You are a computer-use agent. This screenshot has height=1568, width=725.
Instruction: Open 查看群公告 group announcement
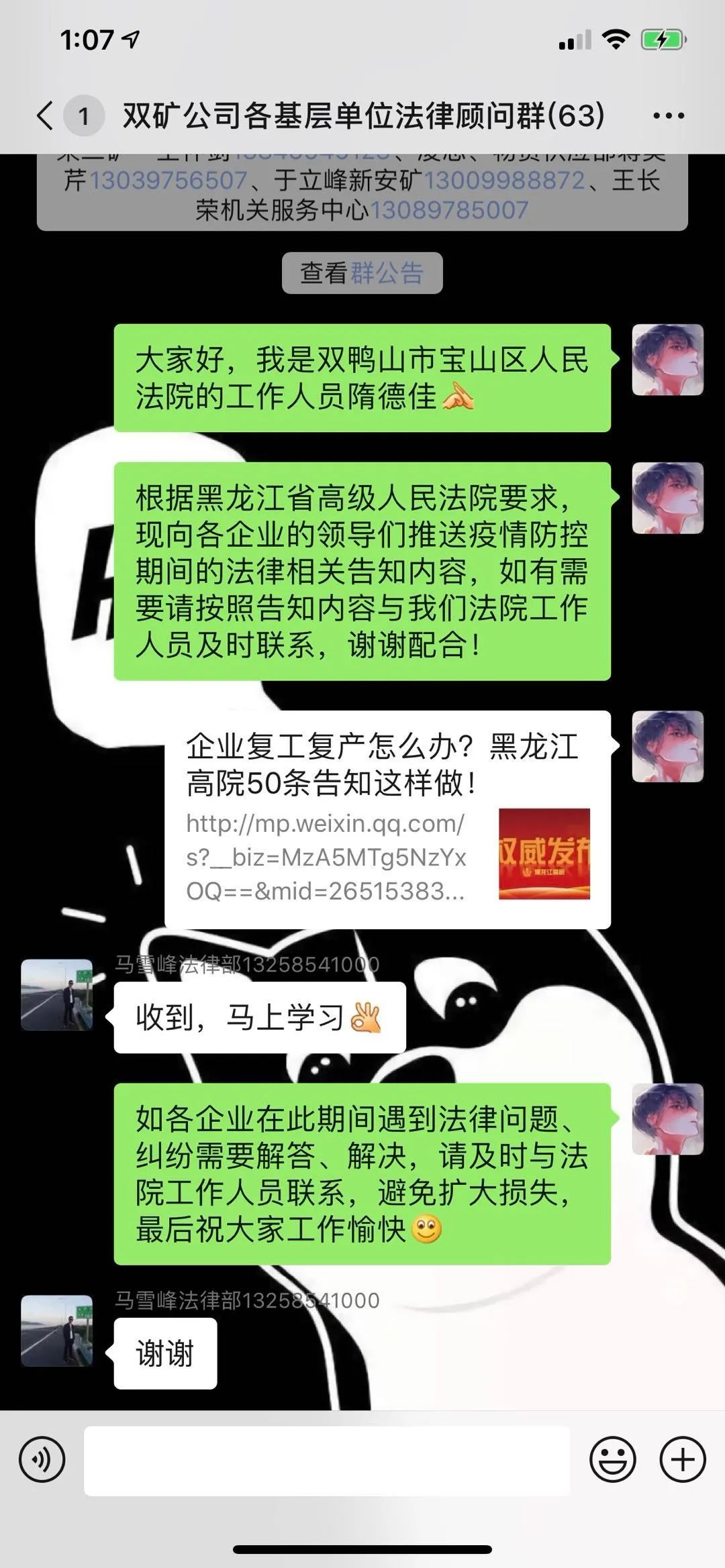pos(362,273)
